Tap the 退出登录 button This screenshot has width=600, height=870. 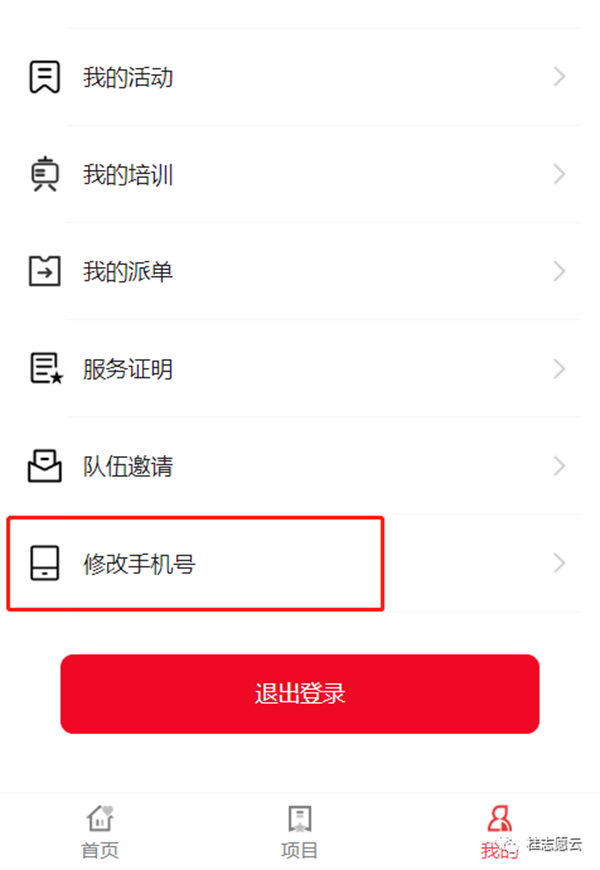(300, 694)
